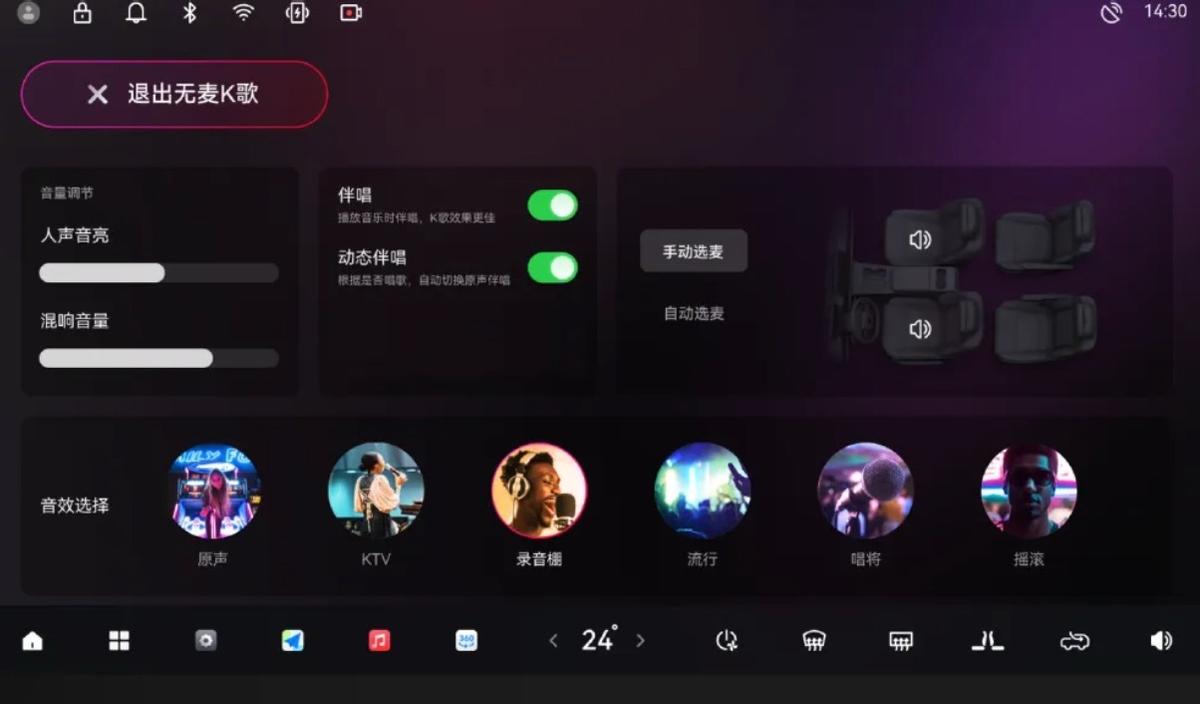
Task: Lower temperature with the left arrow
Action: click(553, 641)
